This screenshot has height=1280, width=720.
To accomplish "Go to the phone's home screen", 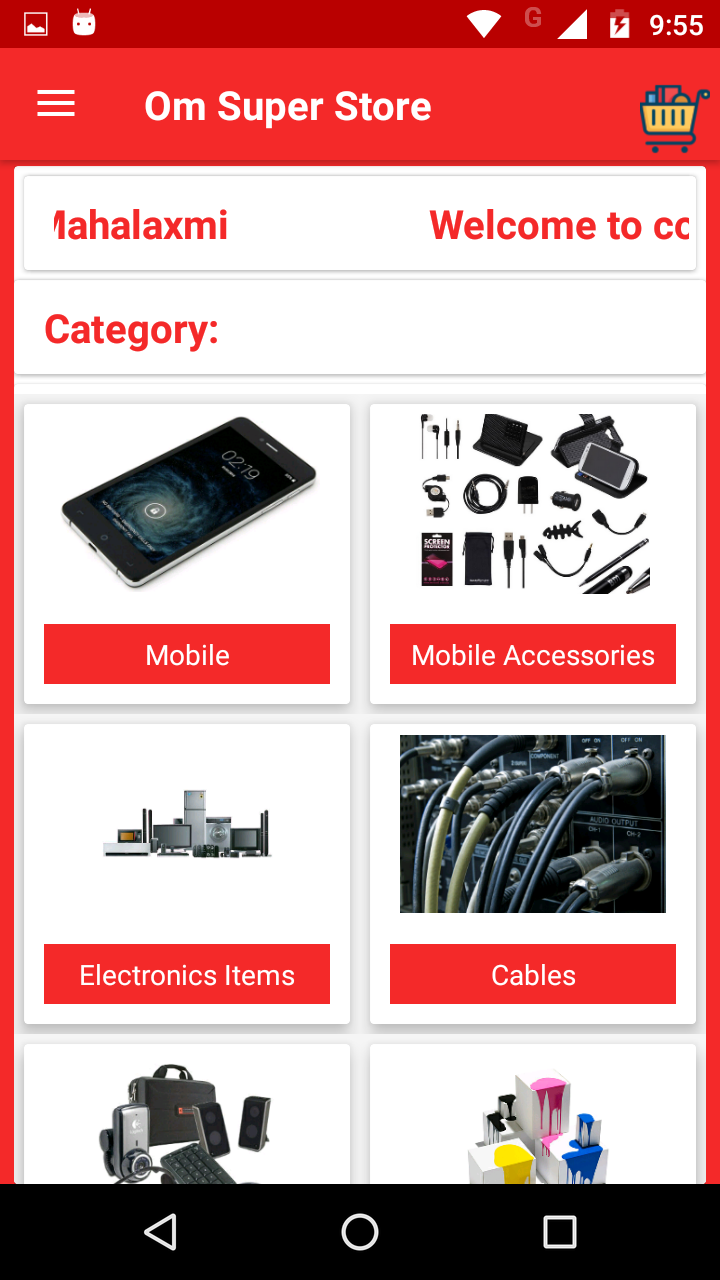I will (x=360, y=1232).
